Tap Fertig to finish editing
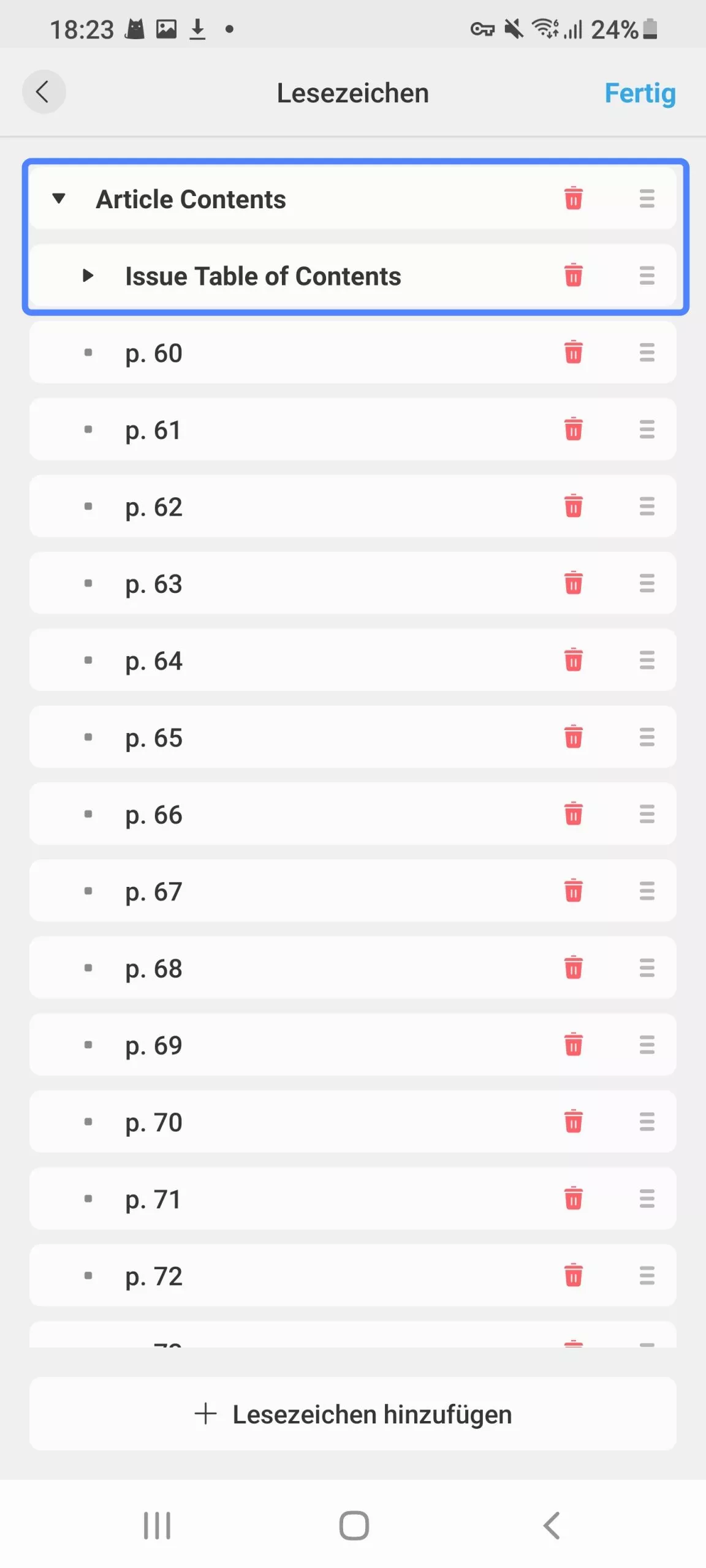706x1568 pixels. [x=640, y=93]
